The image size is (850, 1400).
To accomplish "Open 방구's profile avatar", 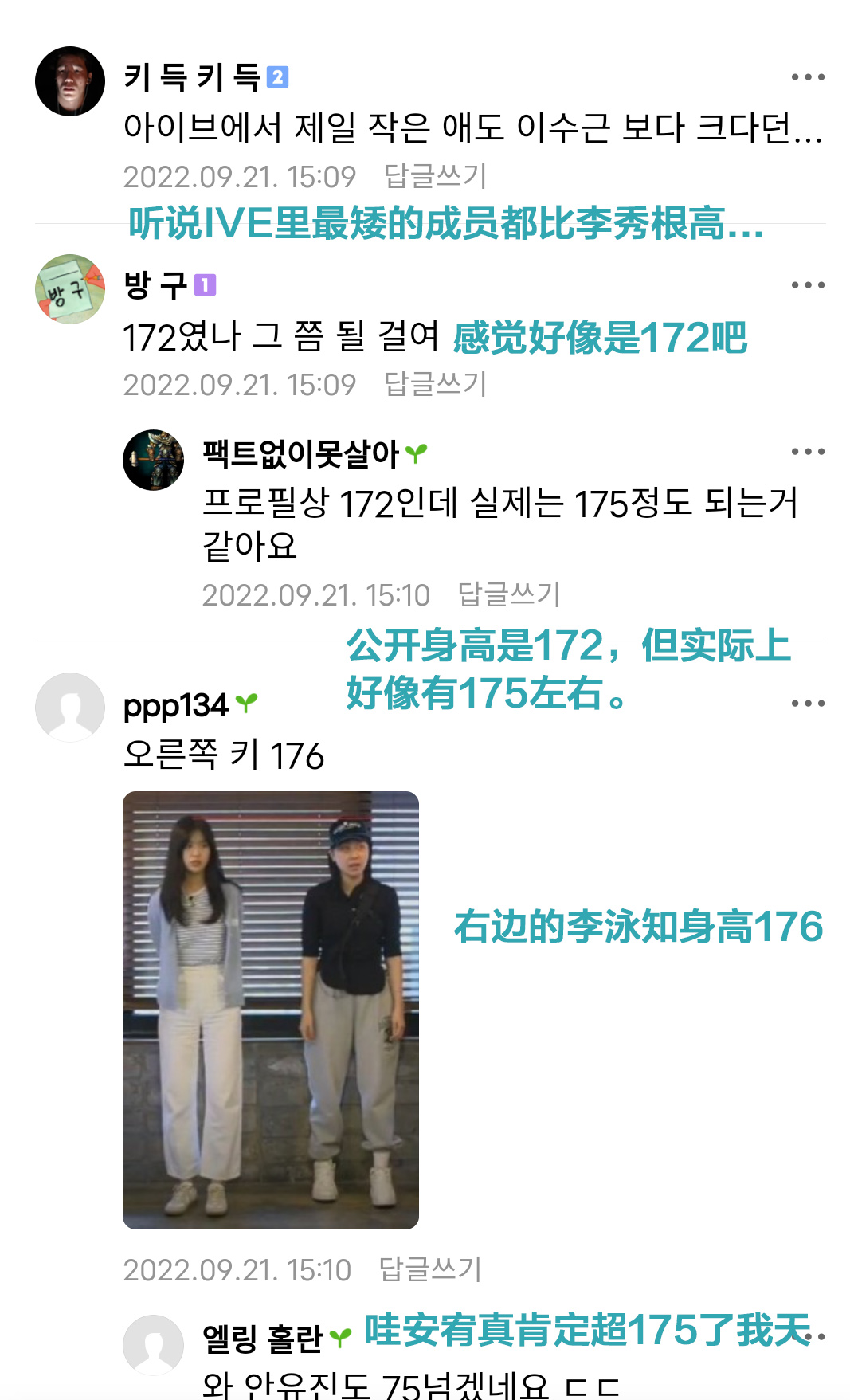I will pyautogui.click(x=70, y=289).
